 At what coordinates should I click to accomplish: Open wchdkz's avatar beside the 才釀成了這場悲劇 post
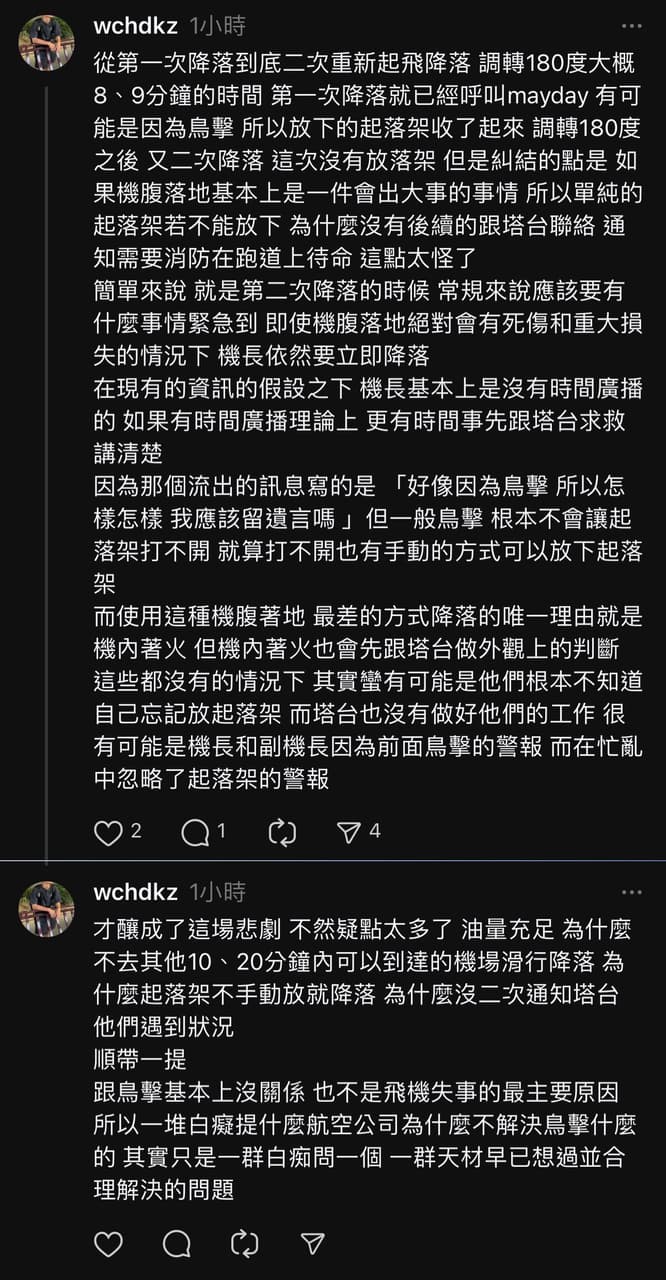coord(46,909)
